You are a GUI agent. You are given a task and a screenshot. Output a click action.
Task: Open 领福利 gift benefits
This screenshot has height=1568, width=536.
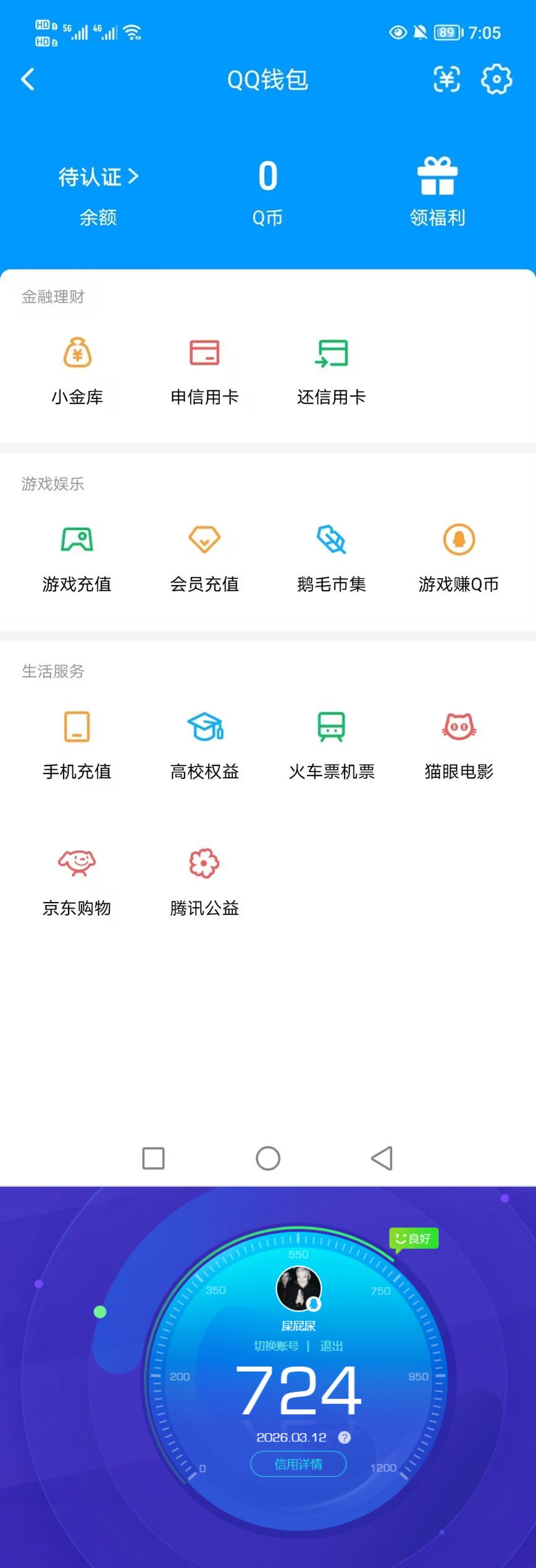(437, 190)
